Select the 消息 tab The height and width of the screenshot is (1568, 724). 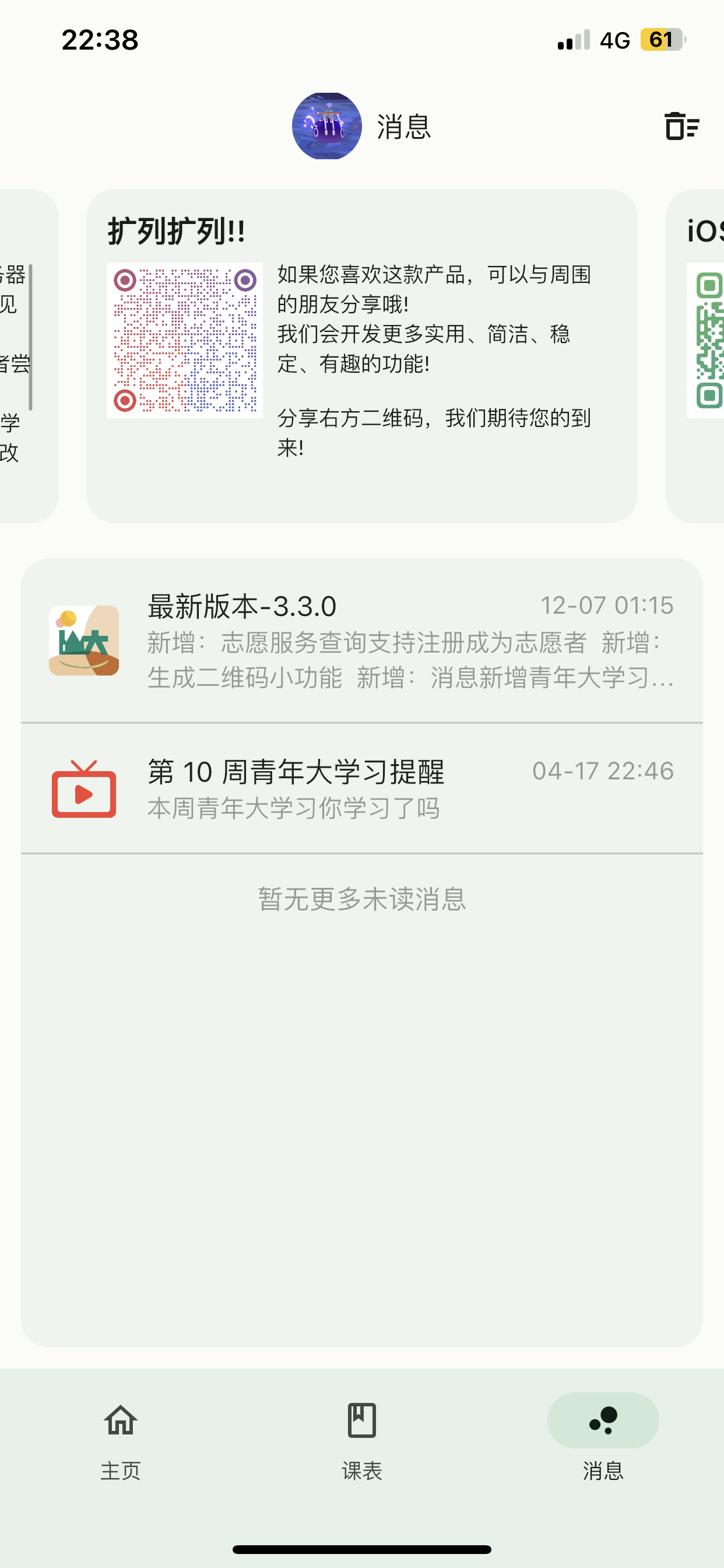tap(603, 1441)
